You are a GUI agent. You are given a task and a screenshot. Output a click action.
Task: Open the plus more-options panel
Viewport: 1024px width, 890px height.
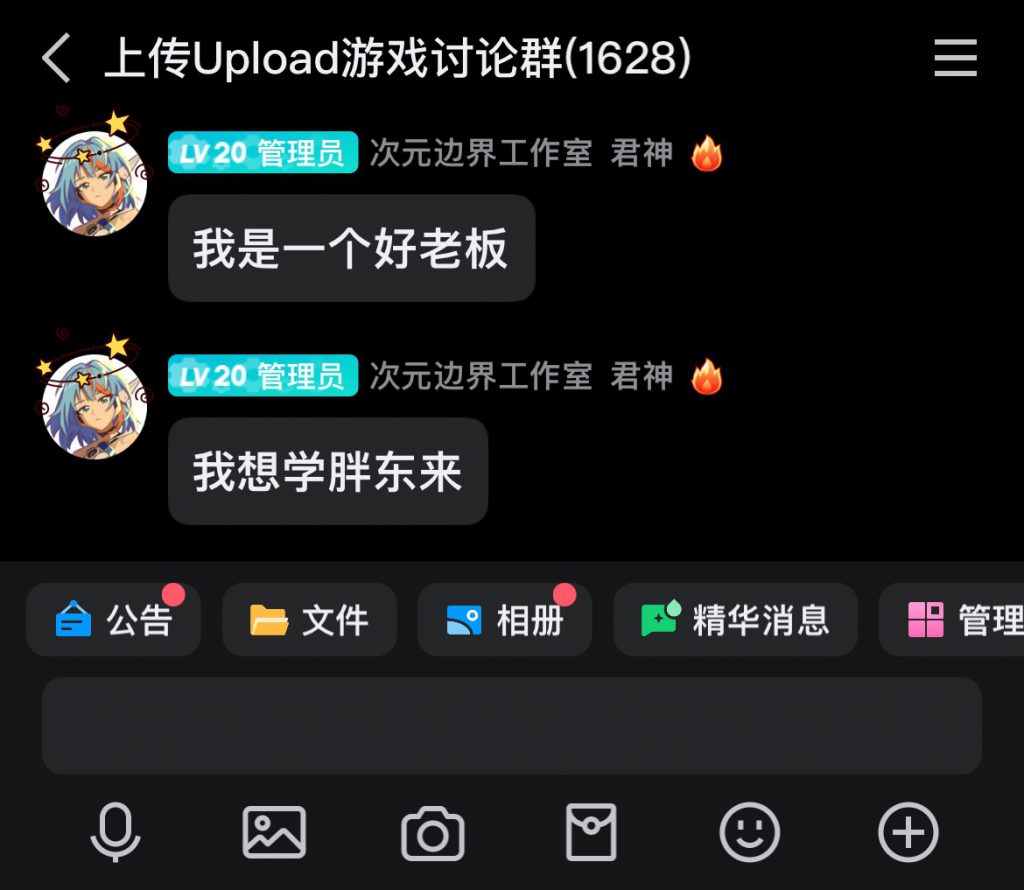tap(908, 832)
